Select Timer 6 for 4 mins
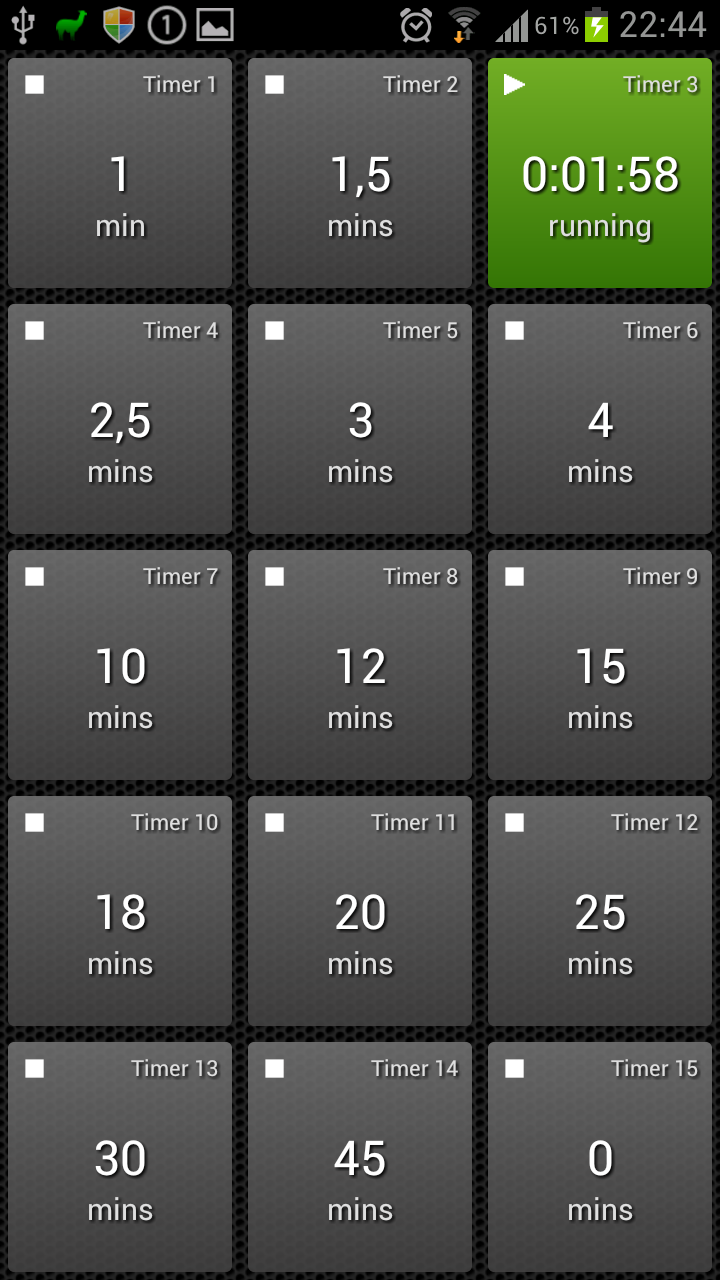This screenshot has width=720, height=1280. click(x=600, y=419)
